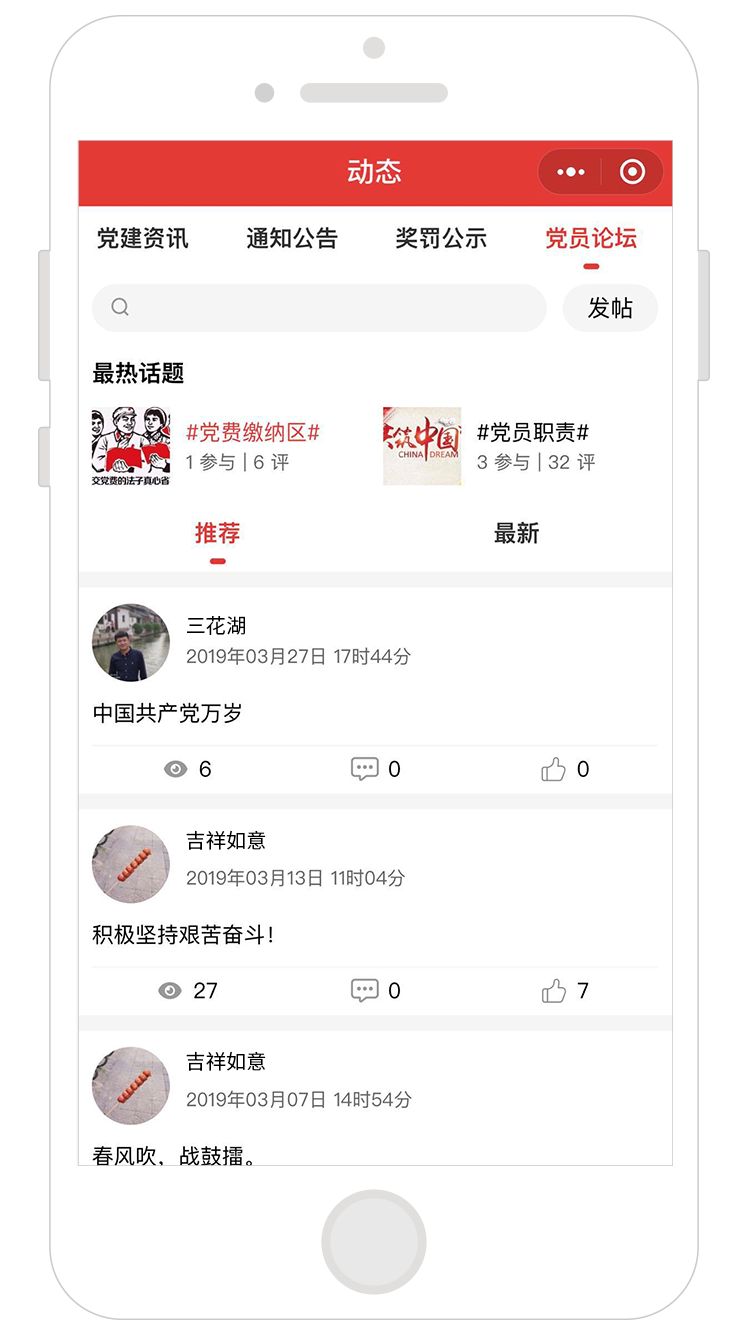Viewport: 750px width, 1334px height.
Task: Open the 奖罚公示 tab
Action: 441,238
